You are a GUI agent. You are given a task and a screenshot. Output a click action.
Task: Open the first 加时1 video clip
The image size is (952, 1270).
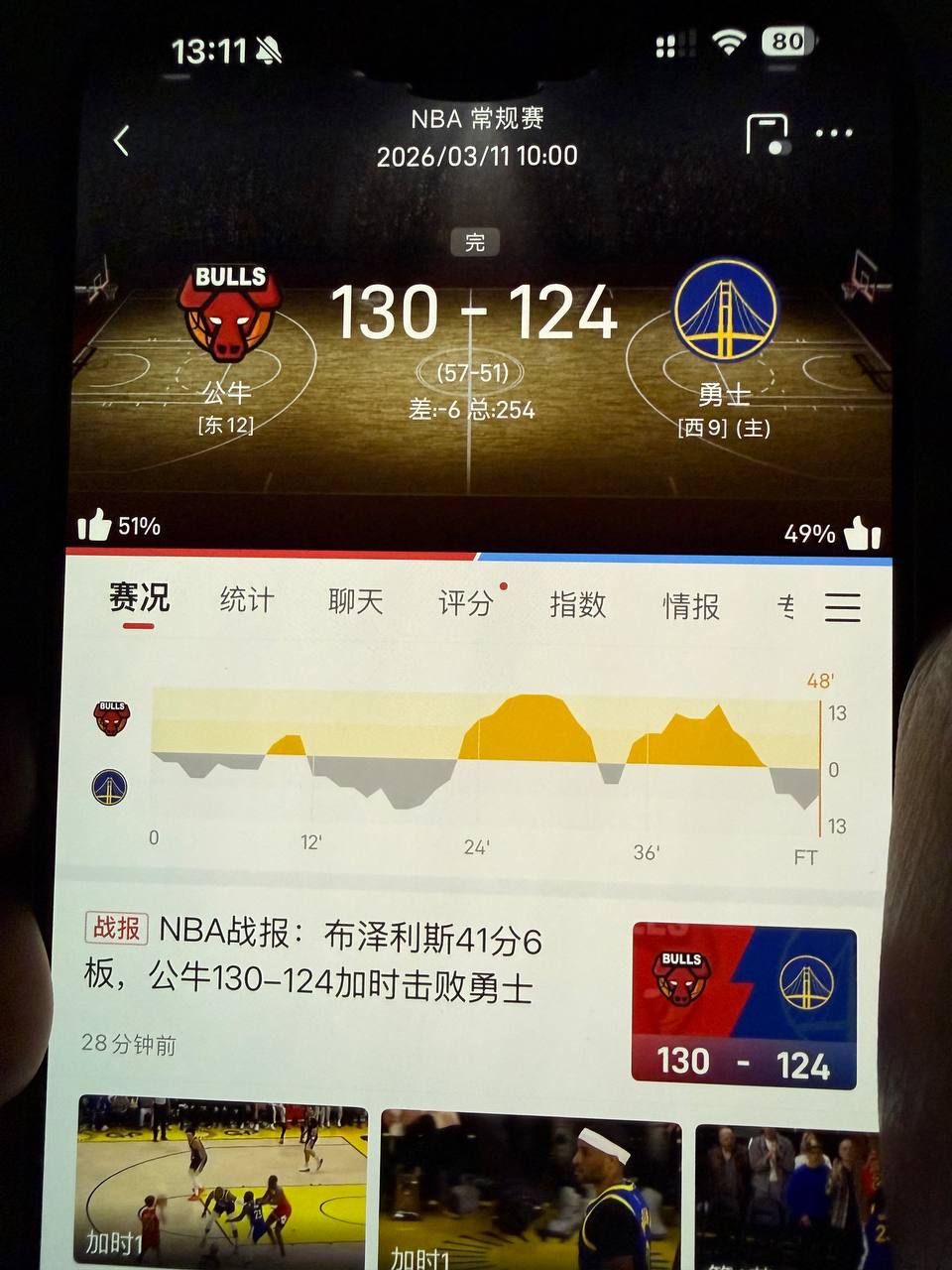coord(222,1181)
